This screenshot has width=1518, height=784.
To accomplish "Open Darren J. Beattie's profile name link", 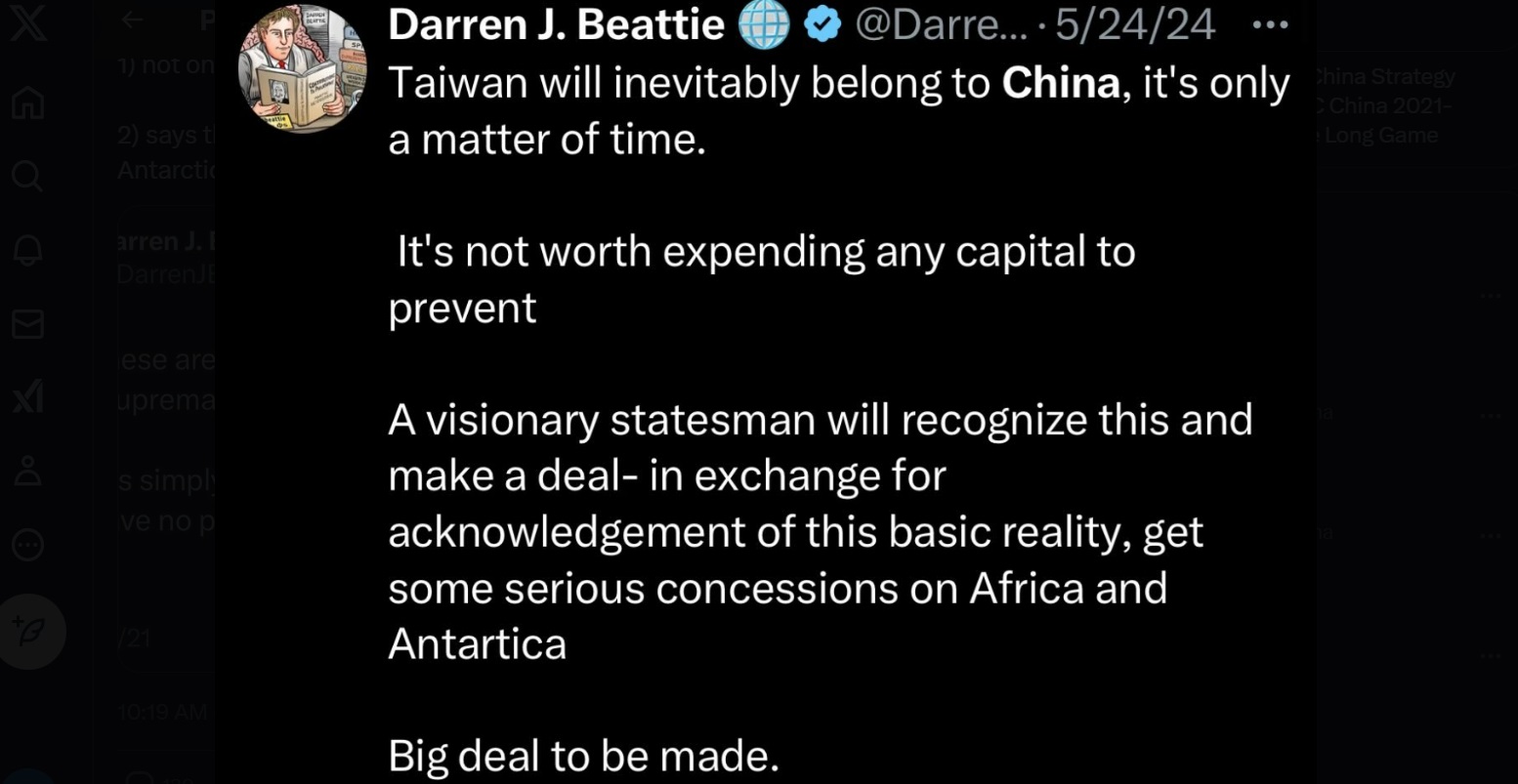I will [556, 25].
